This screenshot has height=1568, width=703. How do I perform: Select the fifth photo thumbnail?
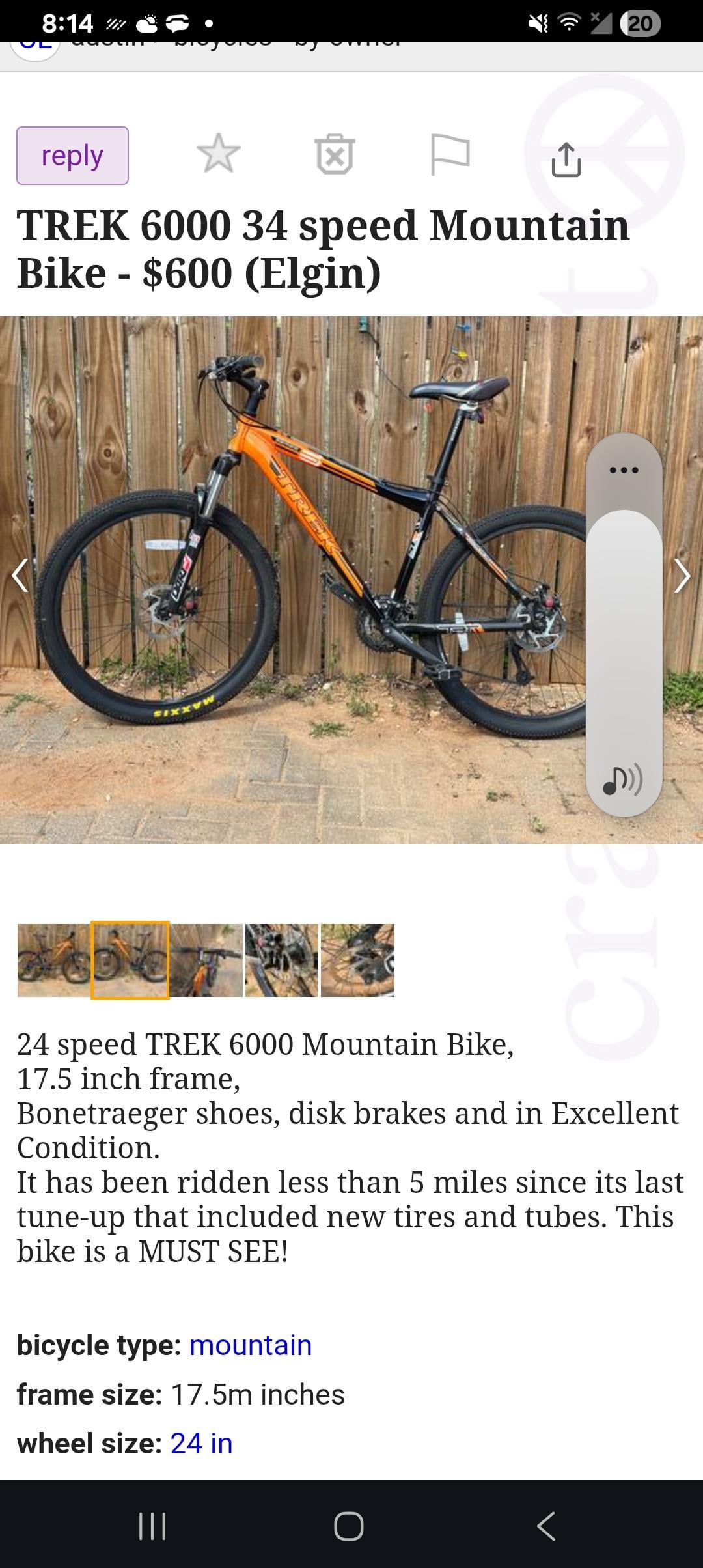pos(357,960)
